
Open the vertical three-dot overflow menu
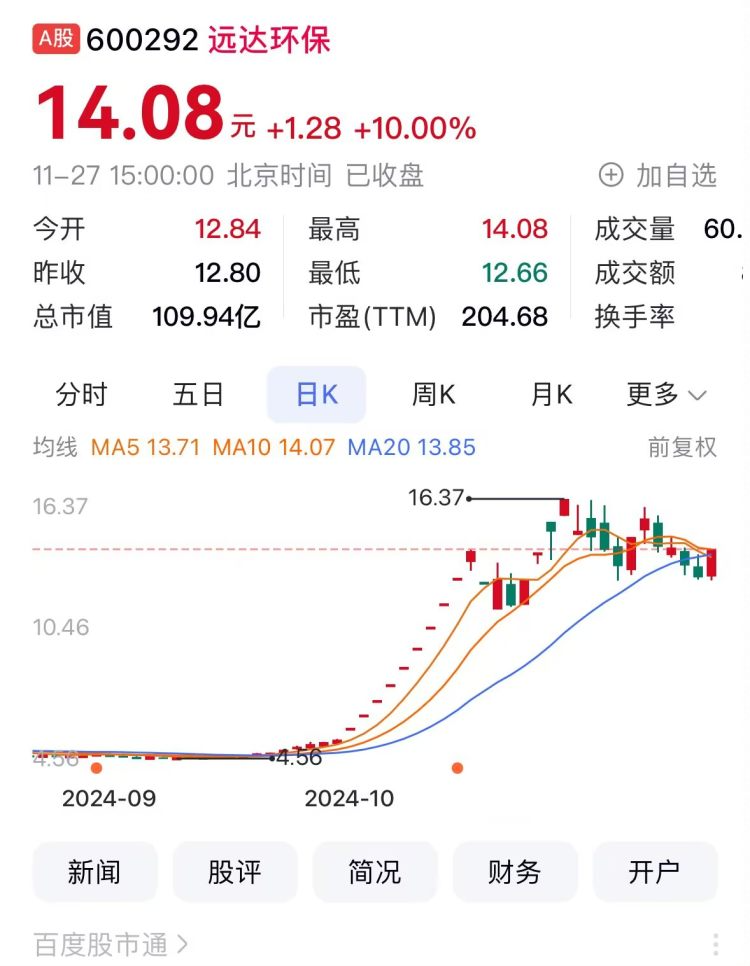[716, 944]
